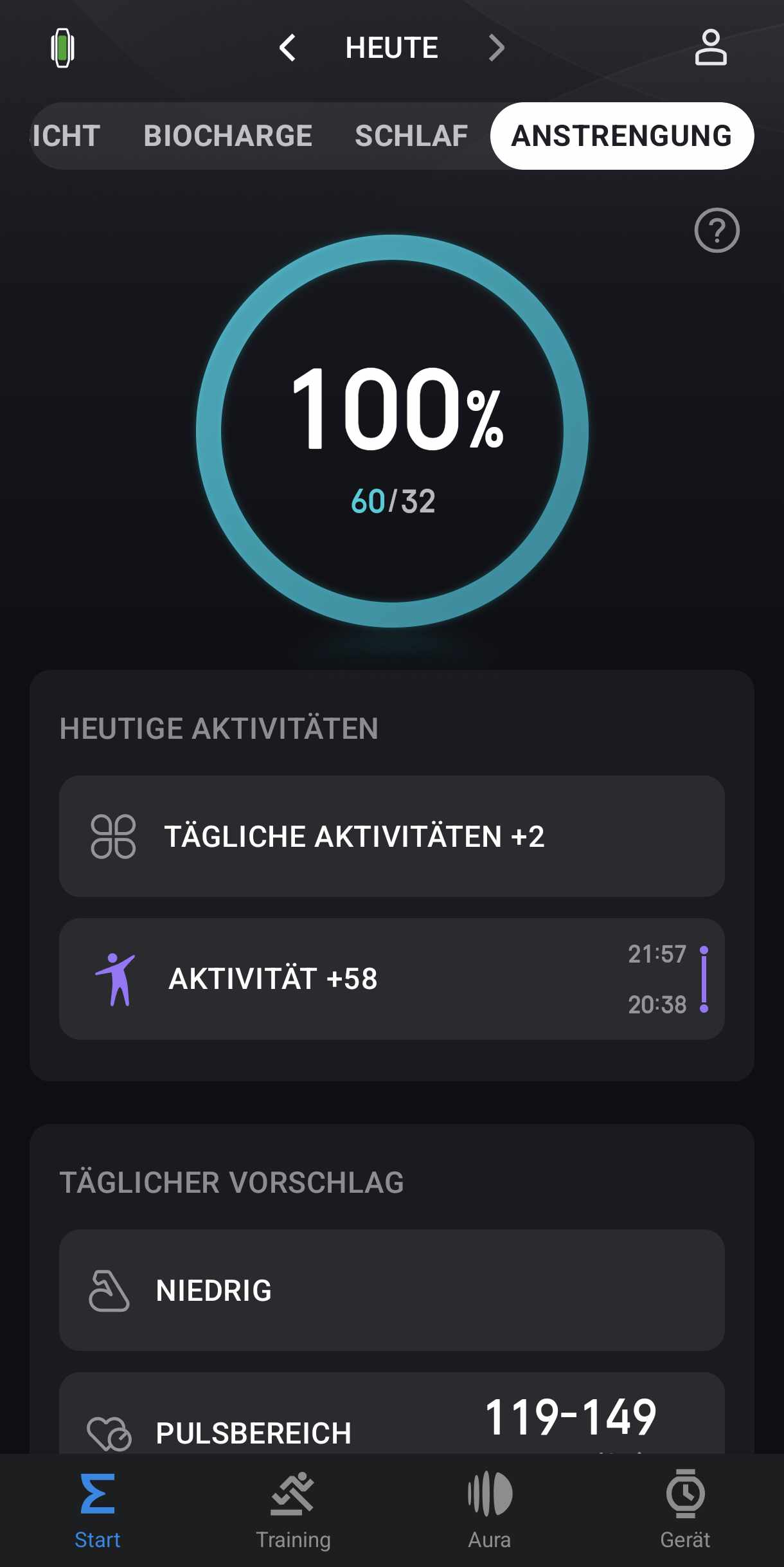
Task: Open the Niedrig daily suggestion card
Action: pyautogui.click(x=391, y=1290)
